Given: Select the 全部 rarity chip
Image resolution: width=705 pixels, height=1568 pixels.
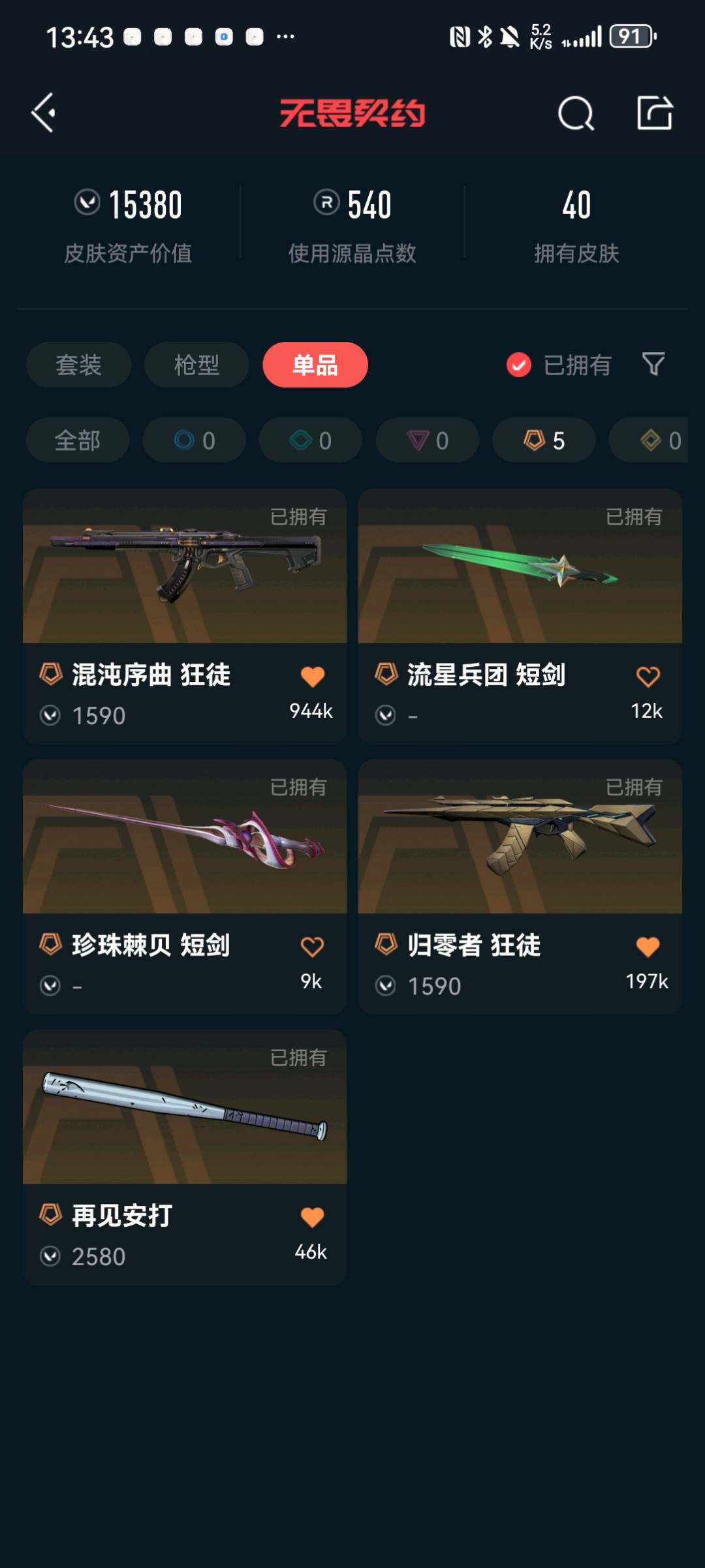Looking at the screenshot, I should [78, 440].
